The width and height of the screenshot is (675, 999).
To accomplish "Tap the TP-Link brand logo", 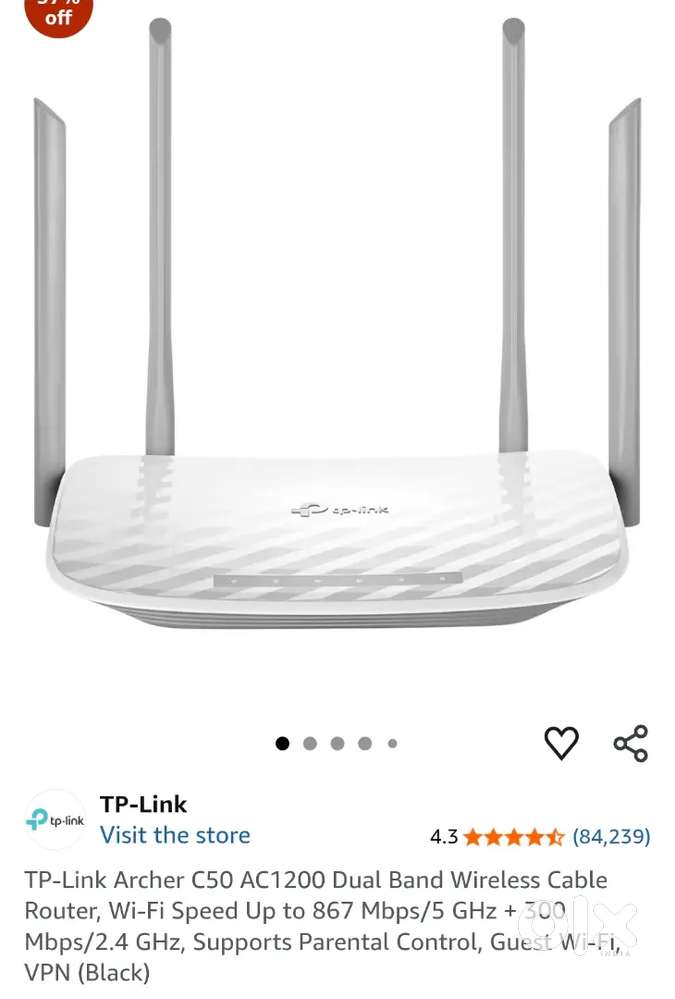I will pos(56,820).
